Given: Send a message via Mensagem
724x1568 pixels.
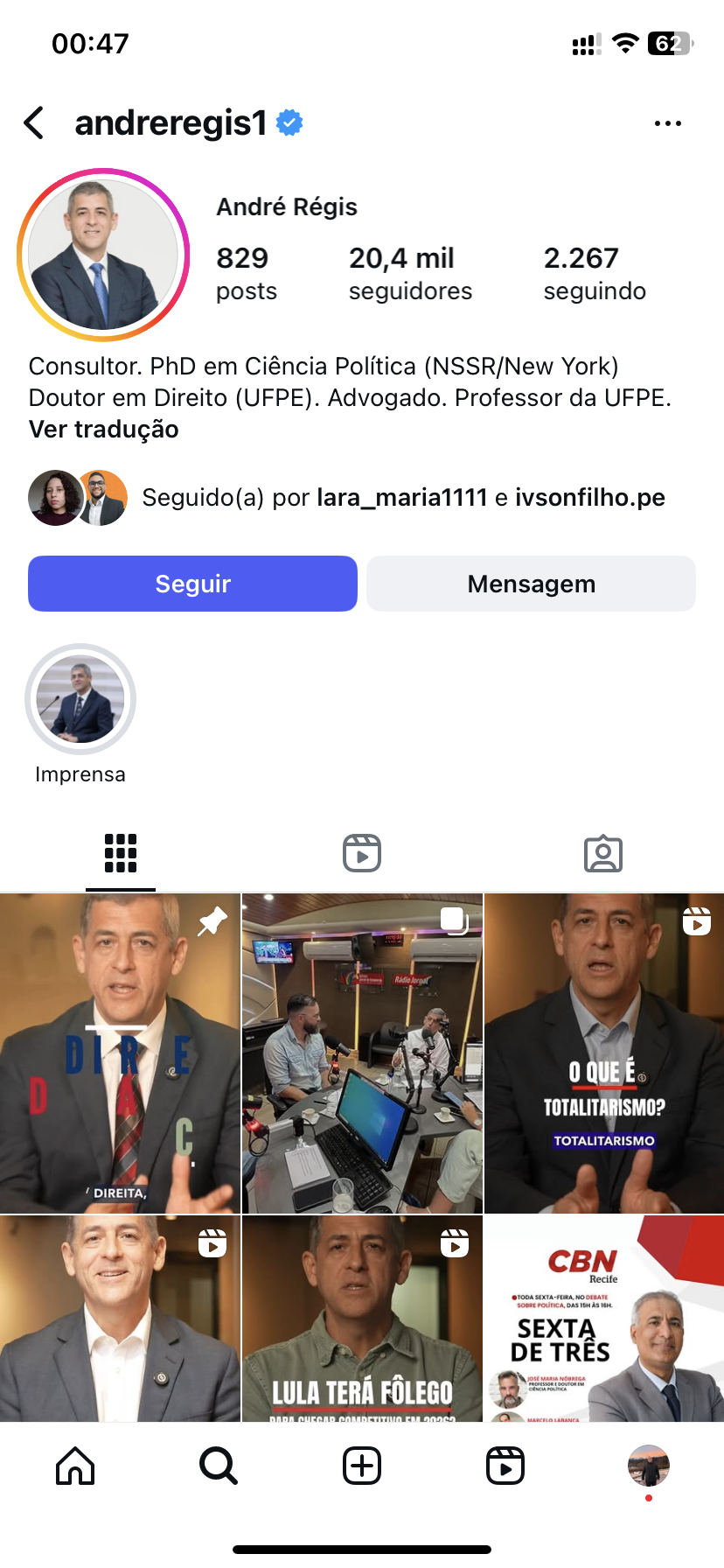Looking at the screenshot, I should [x=531, y=584].
